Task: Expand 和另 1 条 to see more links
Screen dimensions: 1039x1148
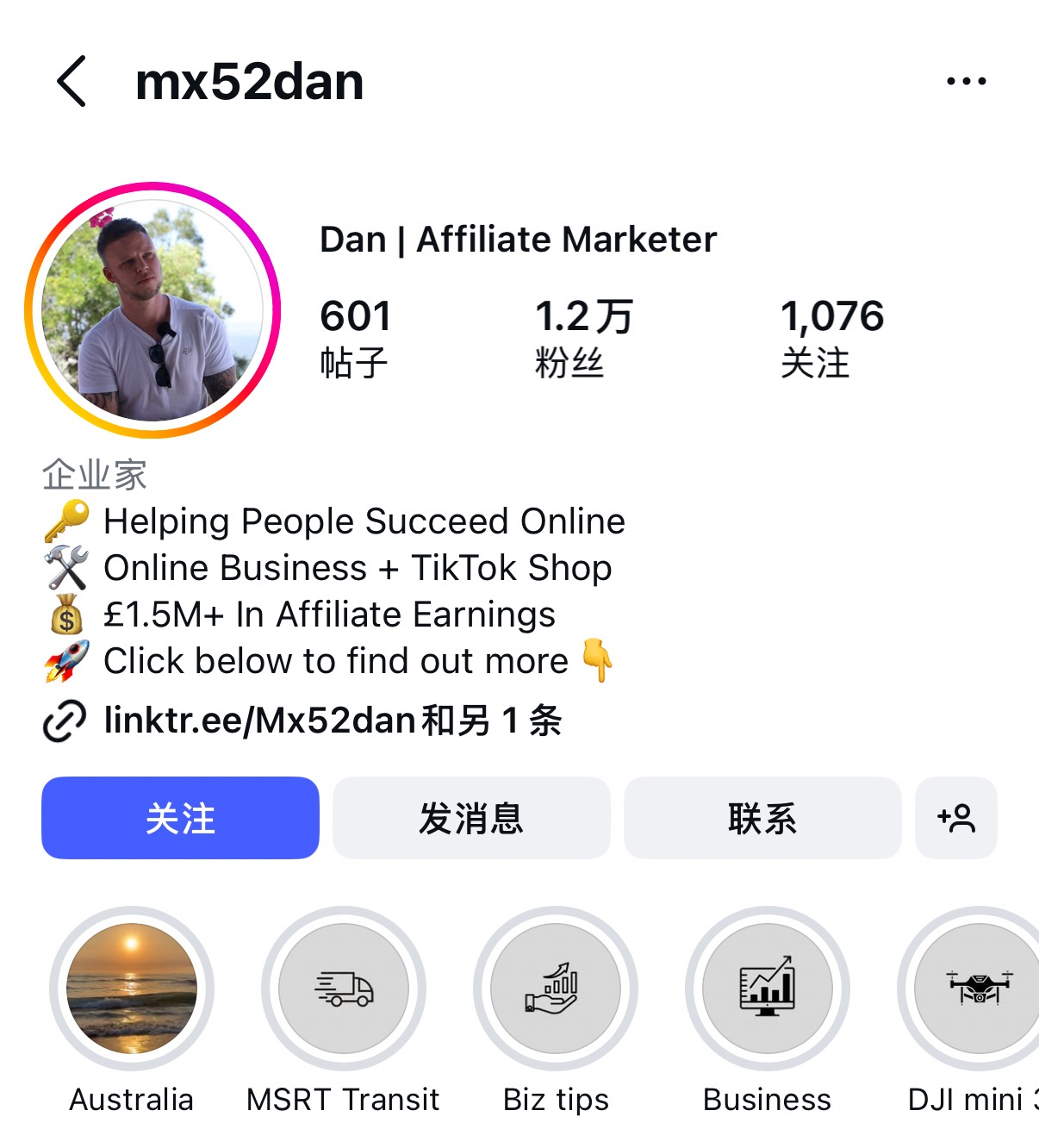Action: click(495, 720)
